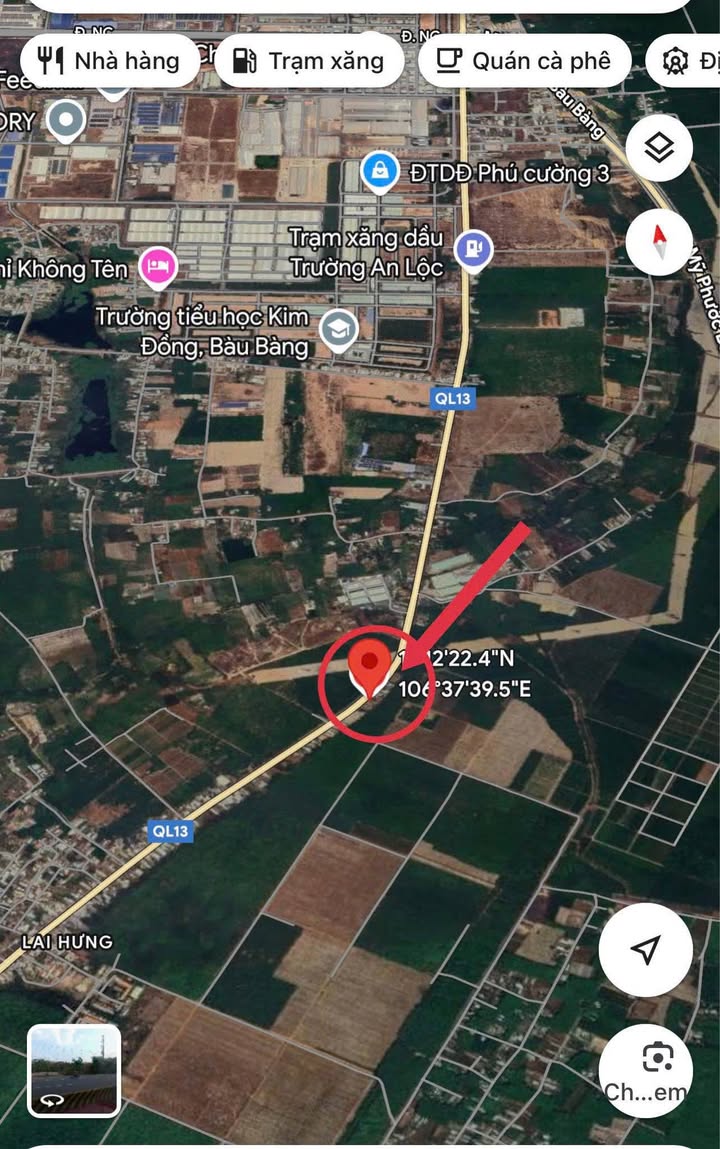Center map on my current location

coord(645,949)
